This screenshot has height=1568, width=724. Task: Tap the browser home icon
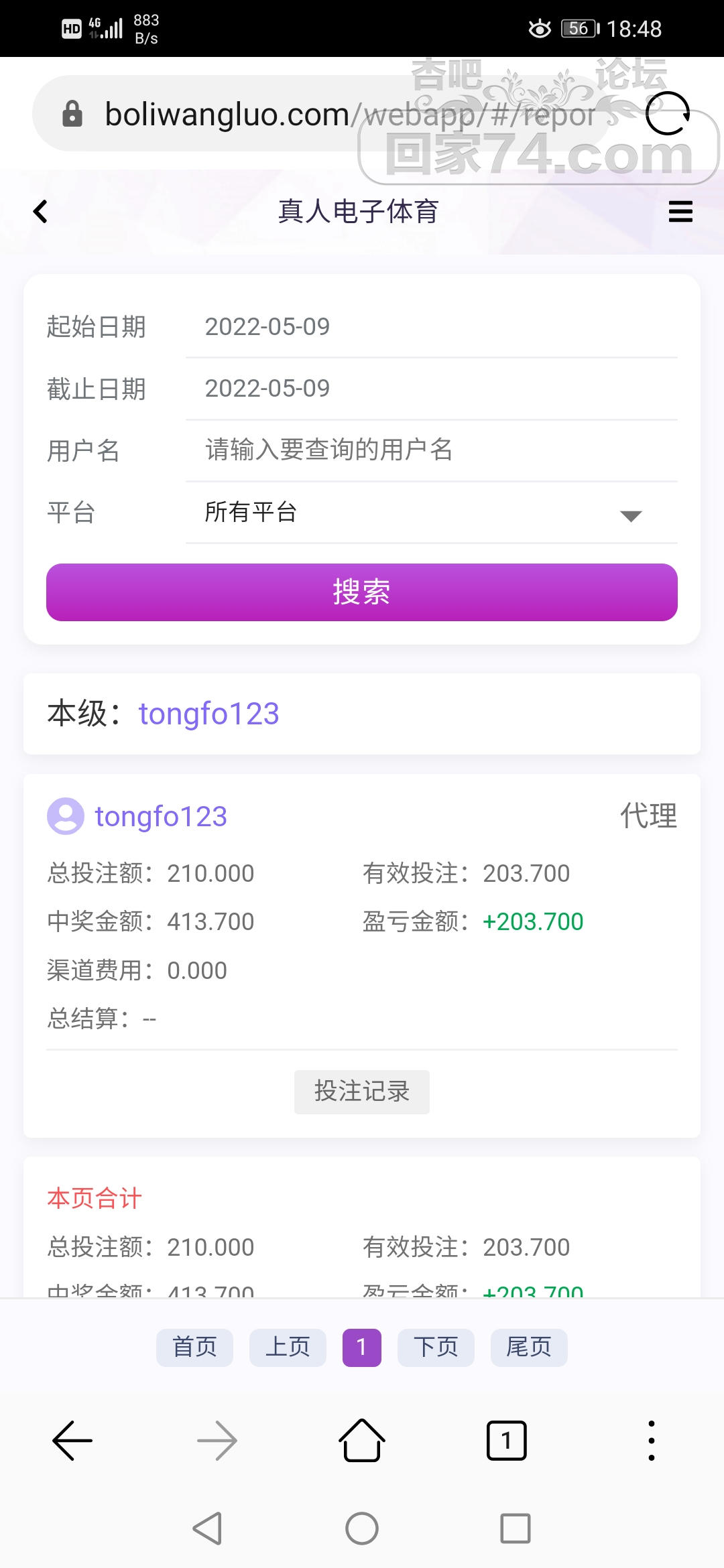[x=361, y=1441]
